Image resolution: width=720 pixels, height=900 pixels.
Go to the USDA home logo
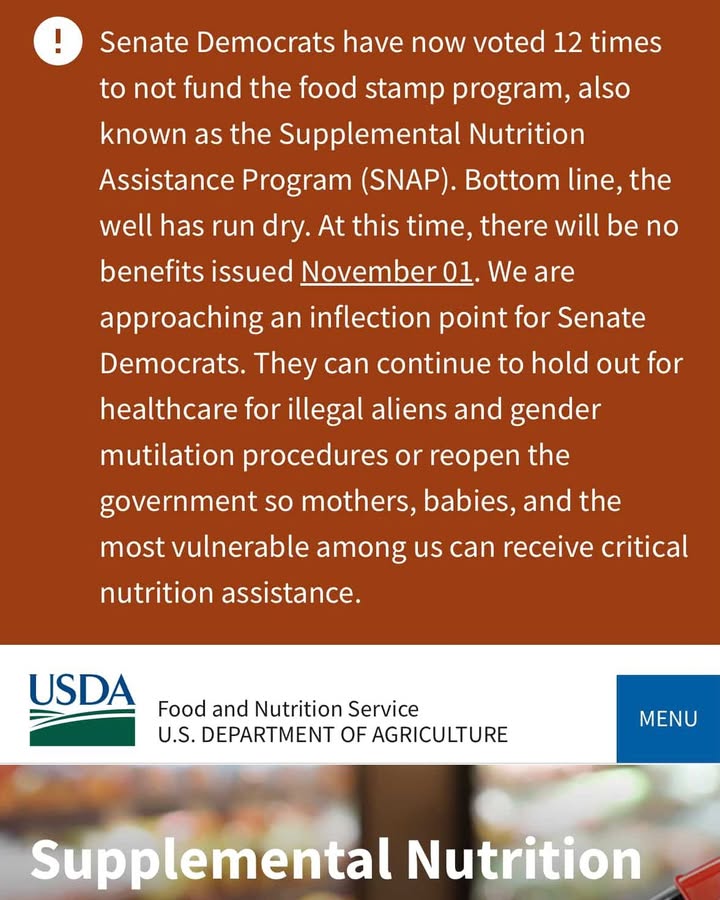click(82, 709)
